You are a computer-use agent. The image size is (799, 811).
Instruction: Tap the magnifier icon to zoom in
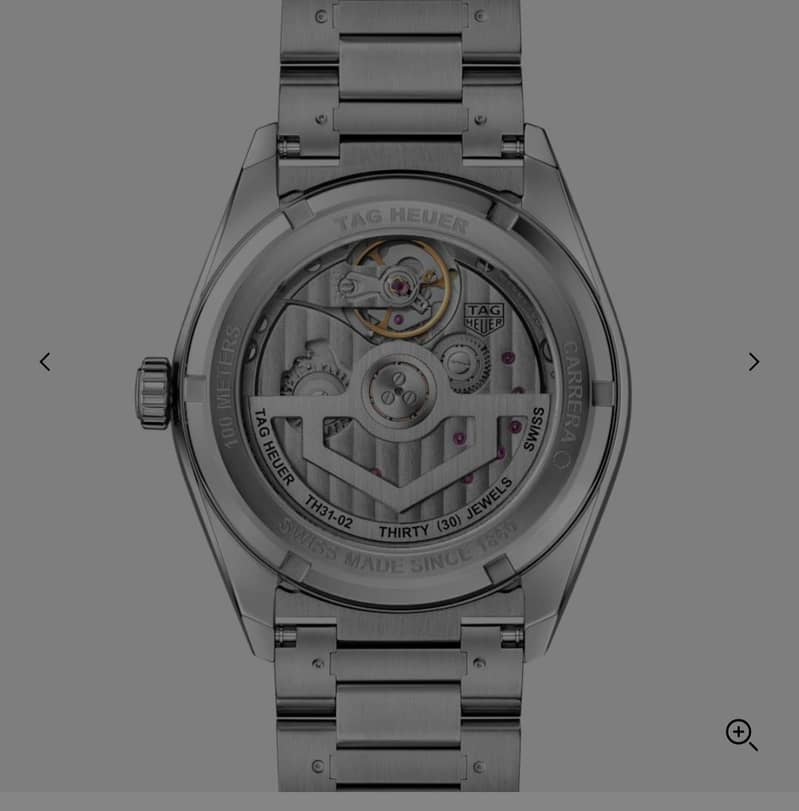pos(741,734)
